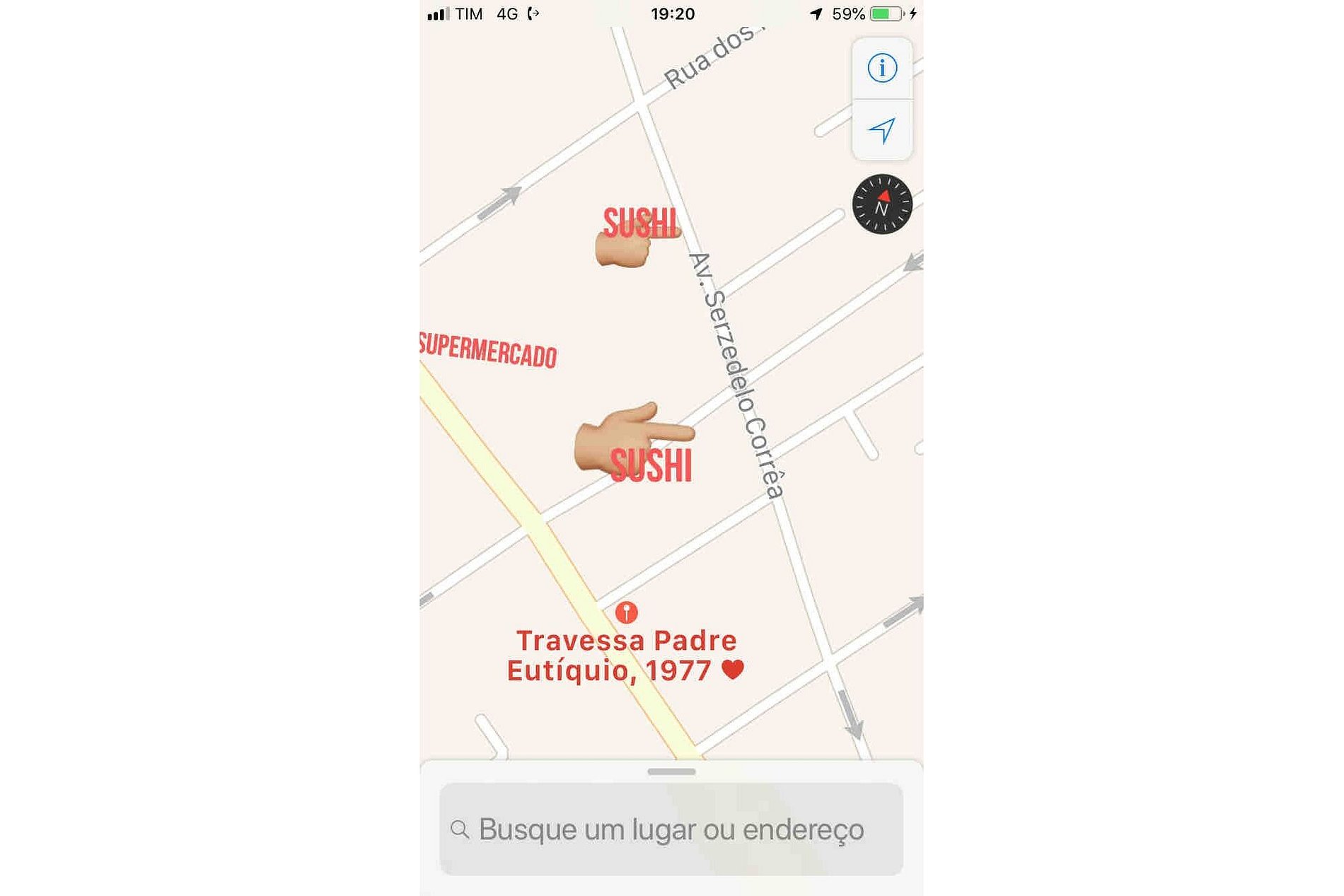This screenshot has height=896, width=1344.
Task: Select the Travessa Padre Eutíquio, 1977 pin
Action: tap(626, 612)
